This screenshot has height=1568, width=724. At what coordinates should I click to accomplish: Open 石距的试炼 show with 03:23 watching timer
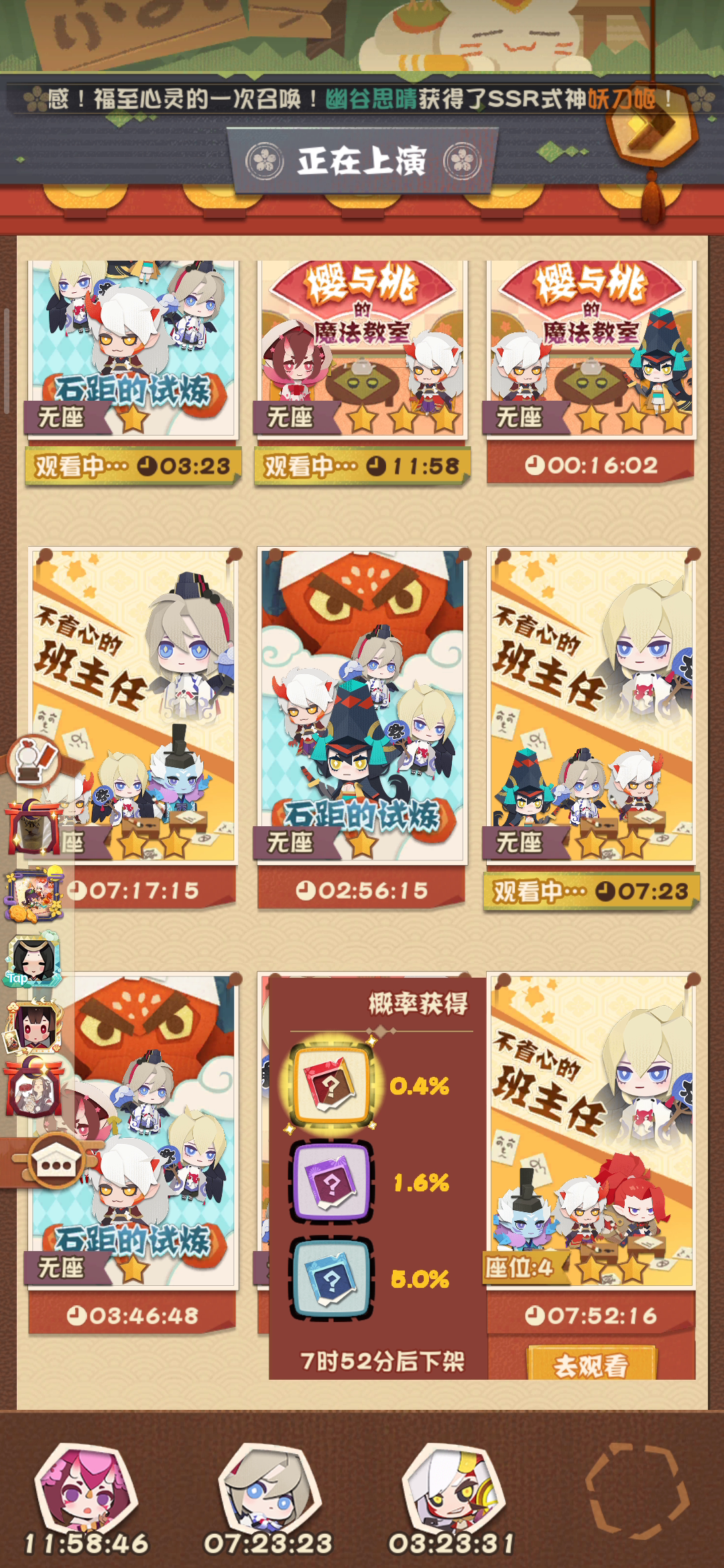pos(133,348)
